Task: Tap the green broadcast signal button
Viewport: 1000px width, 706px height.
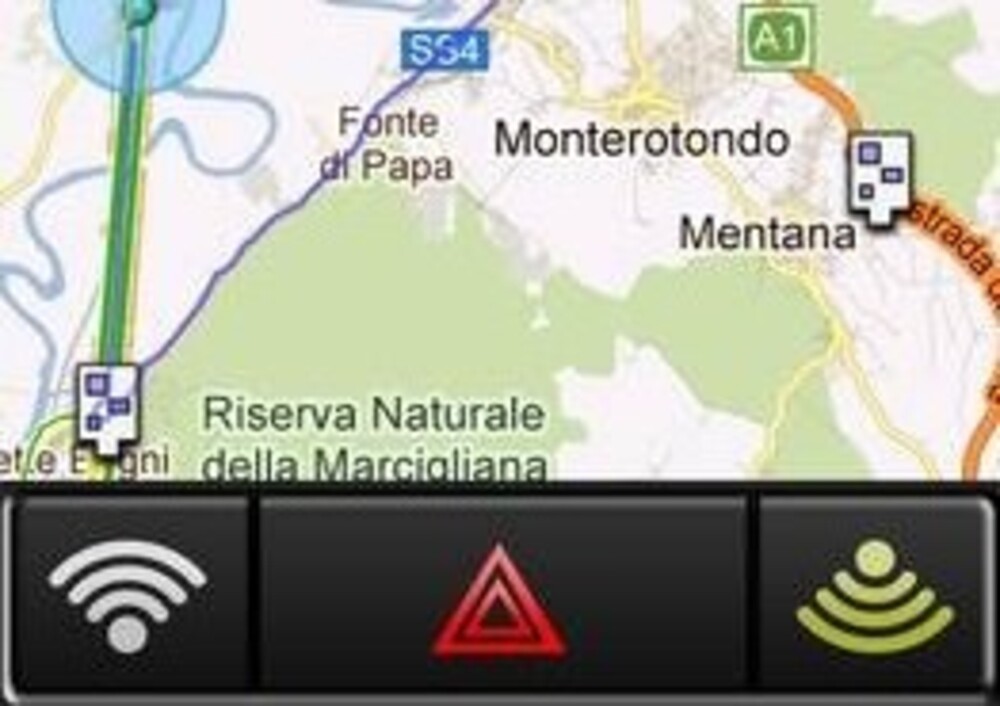Action: click(x=875, y=595)
